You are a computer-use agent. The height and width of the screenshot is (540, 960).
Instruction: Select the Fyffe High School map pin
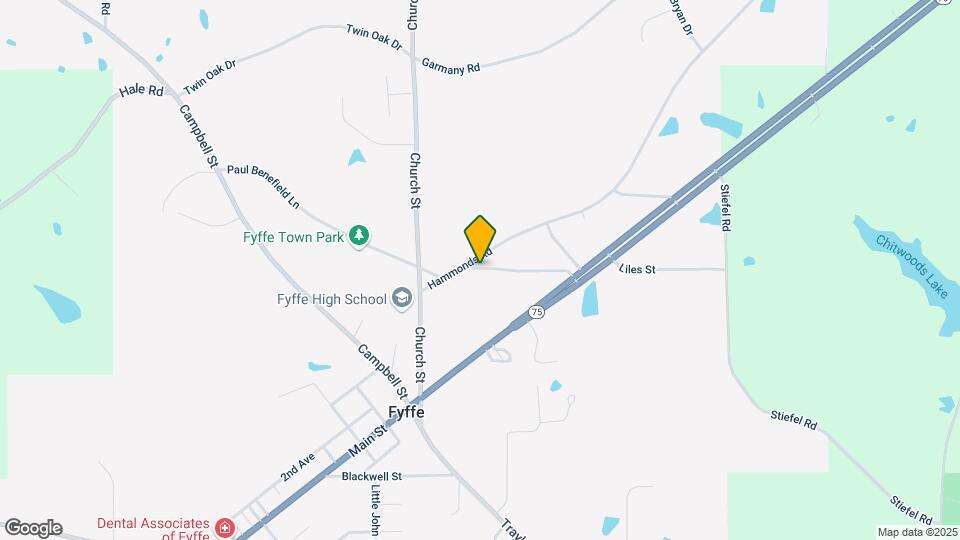(402, 298)
